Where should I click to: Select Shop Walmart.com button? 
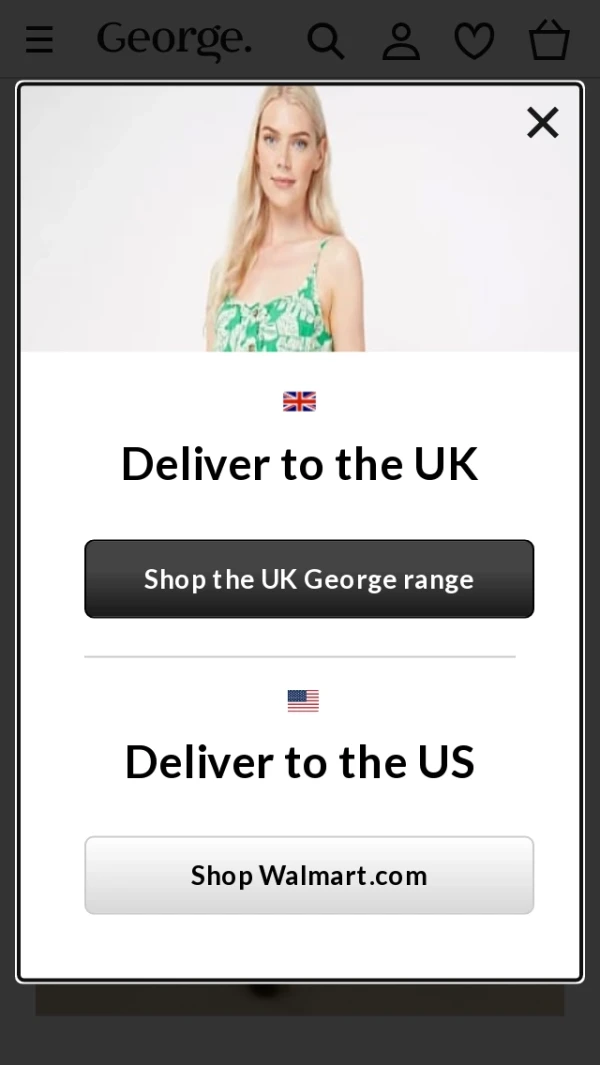[309, 875]
